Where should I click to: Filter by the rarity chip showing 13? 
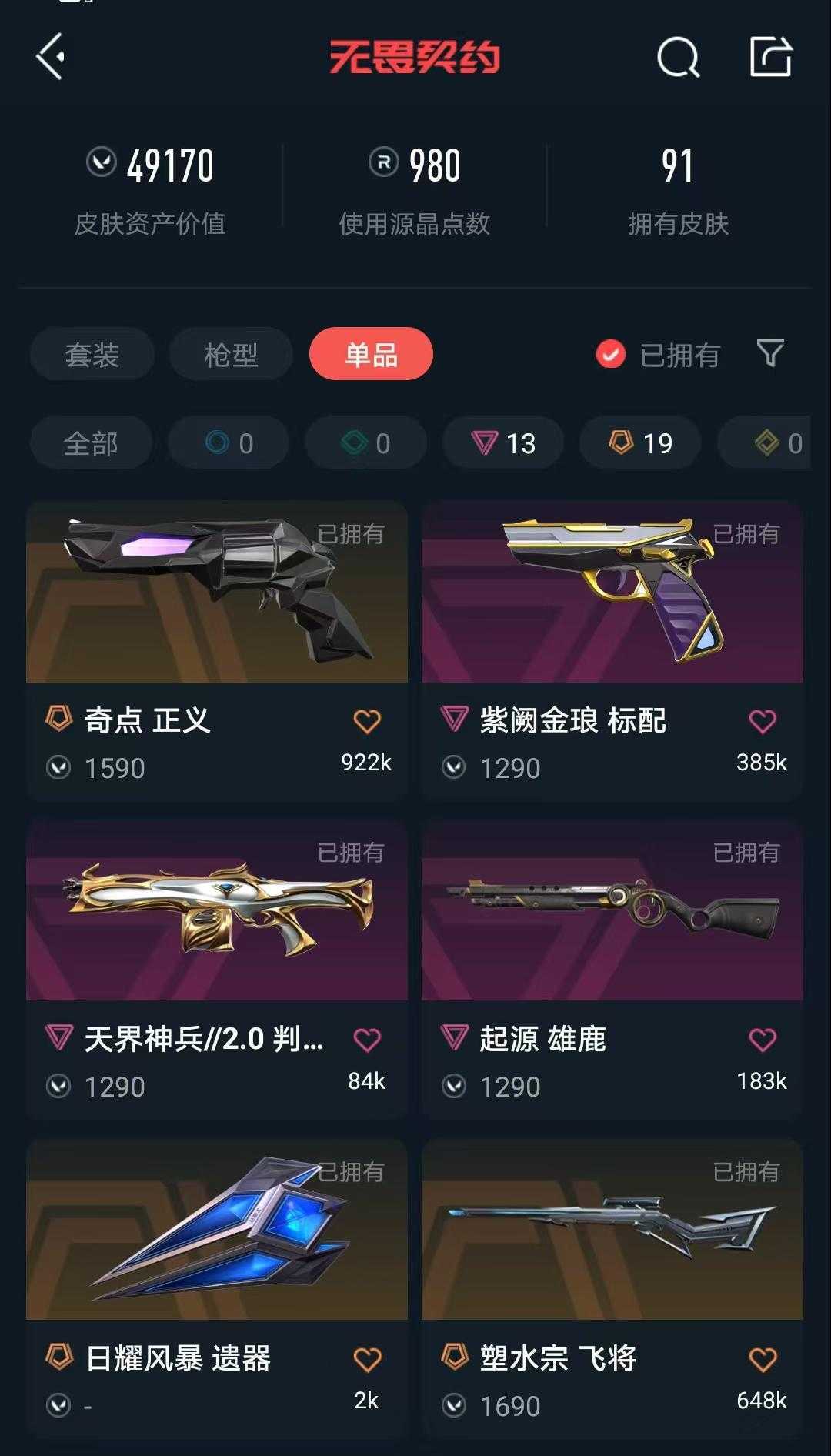(503, 443)
